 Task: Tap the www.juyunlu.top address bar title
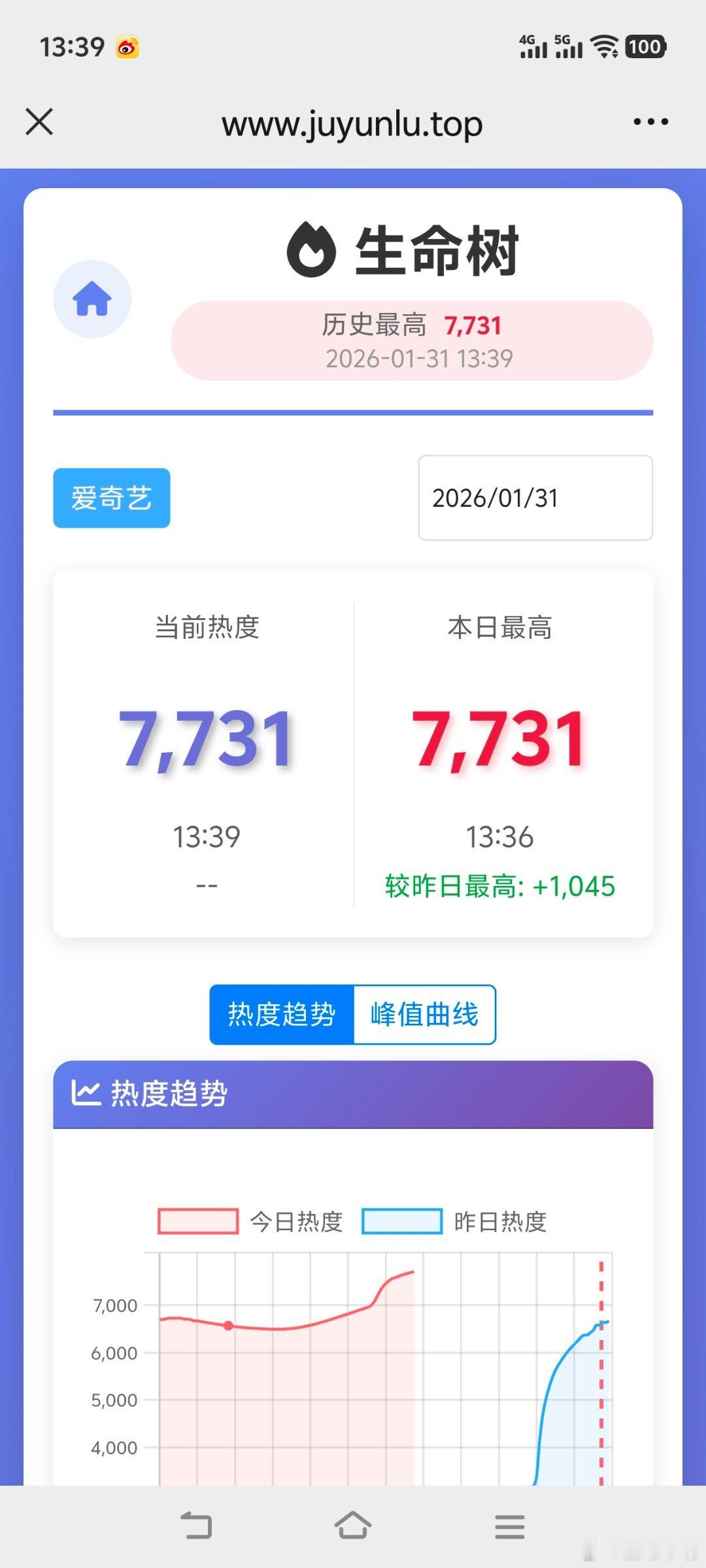point(352,123)
